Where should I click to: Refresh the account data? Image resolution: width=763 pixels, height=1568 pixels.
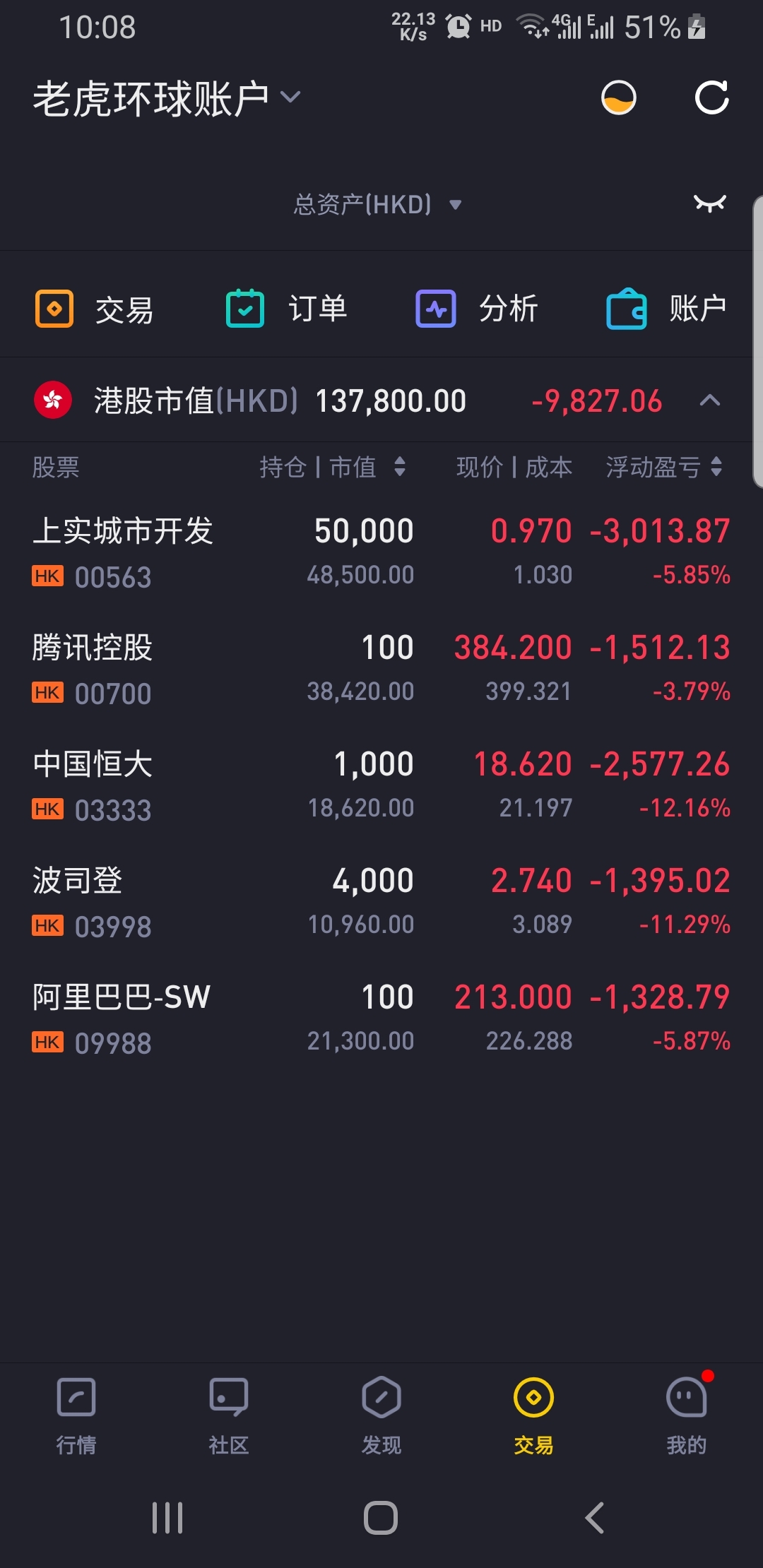[x=711, y=97]
